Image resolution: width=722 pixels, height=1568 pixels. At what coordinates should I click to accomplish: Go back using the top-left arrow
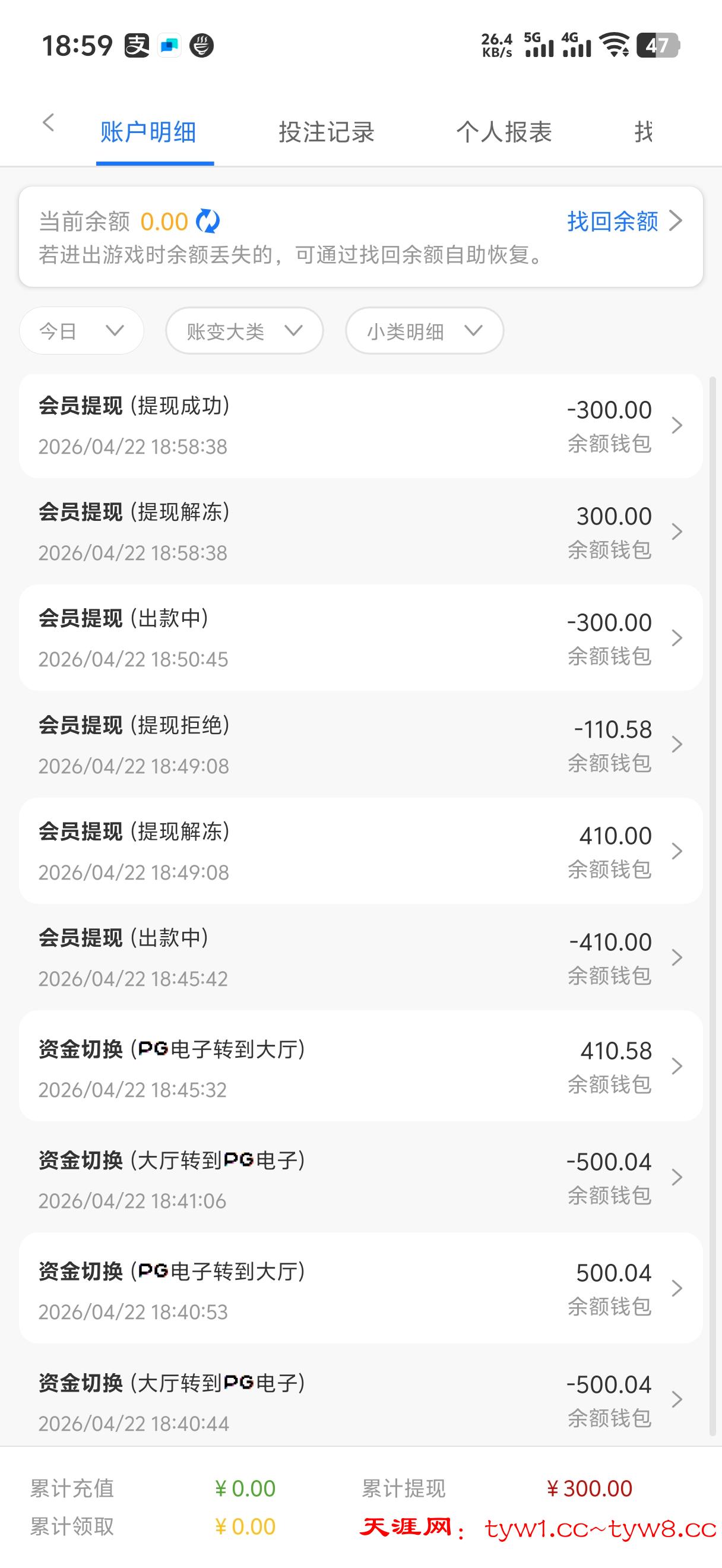click(49, 124)
